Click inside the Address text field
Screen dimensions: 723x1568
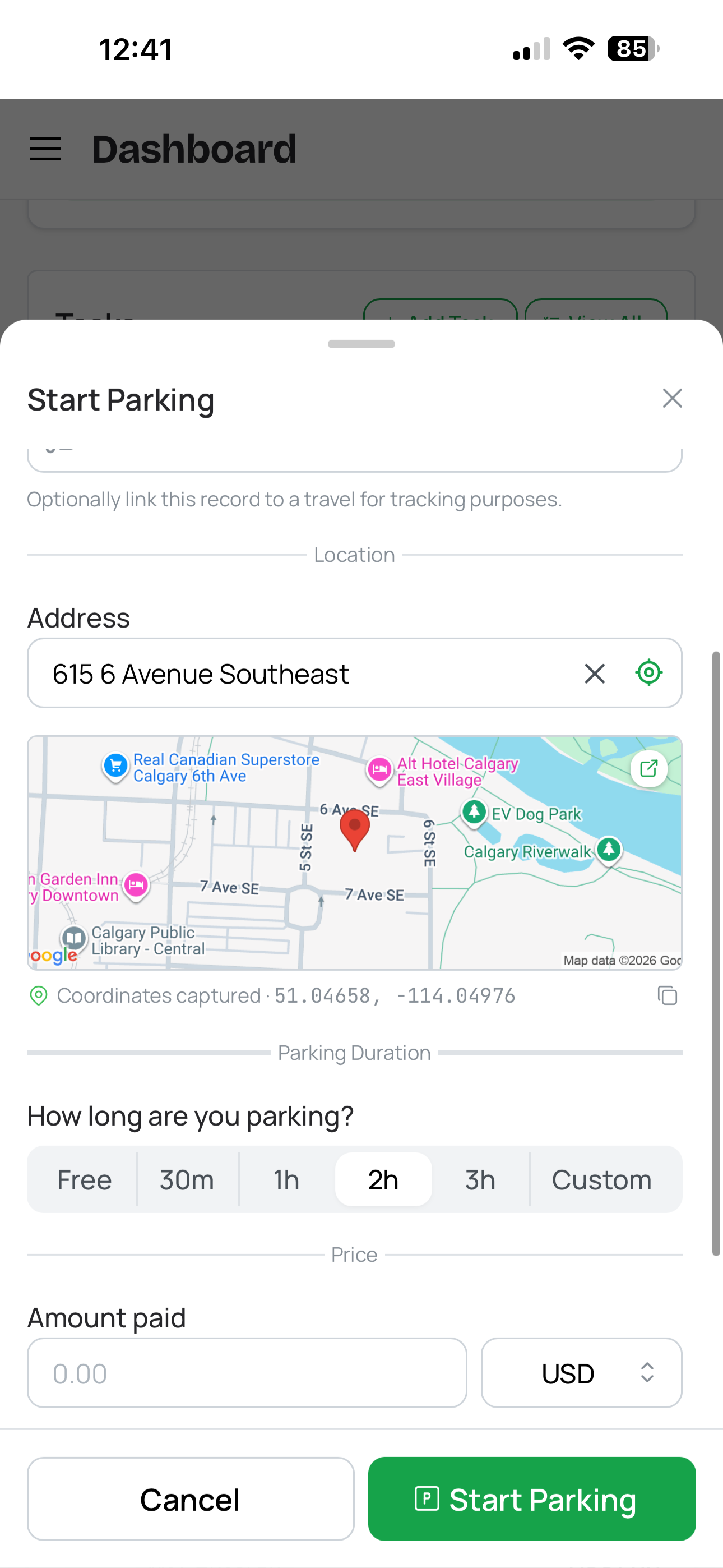coord(274,673)
